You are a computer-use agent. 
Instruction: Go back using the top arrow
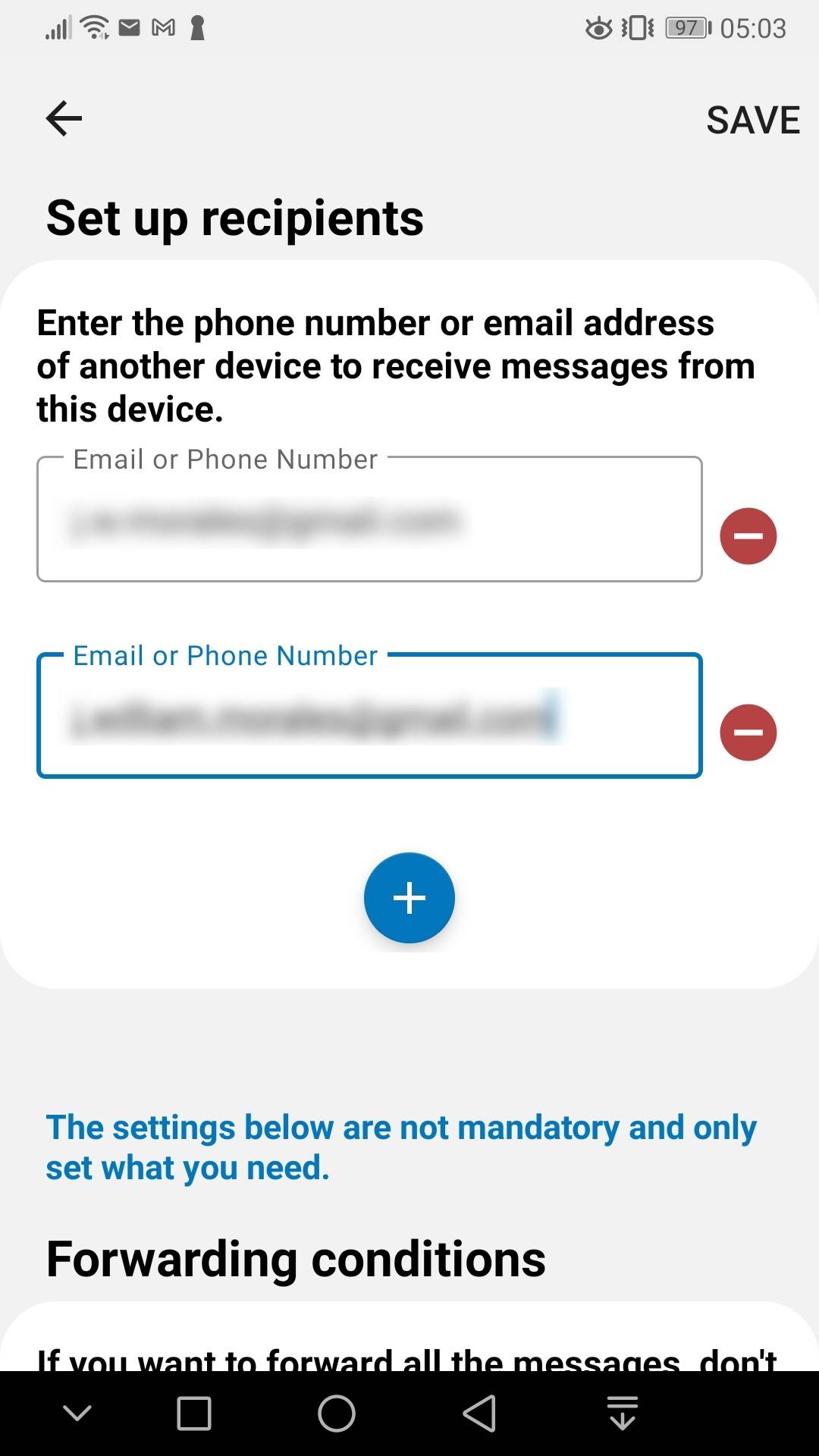pyautogui.click(x=64, y=119)
